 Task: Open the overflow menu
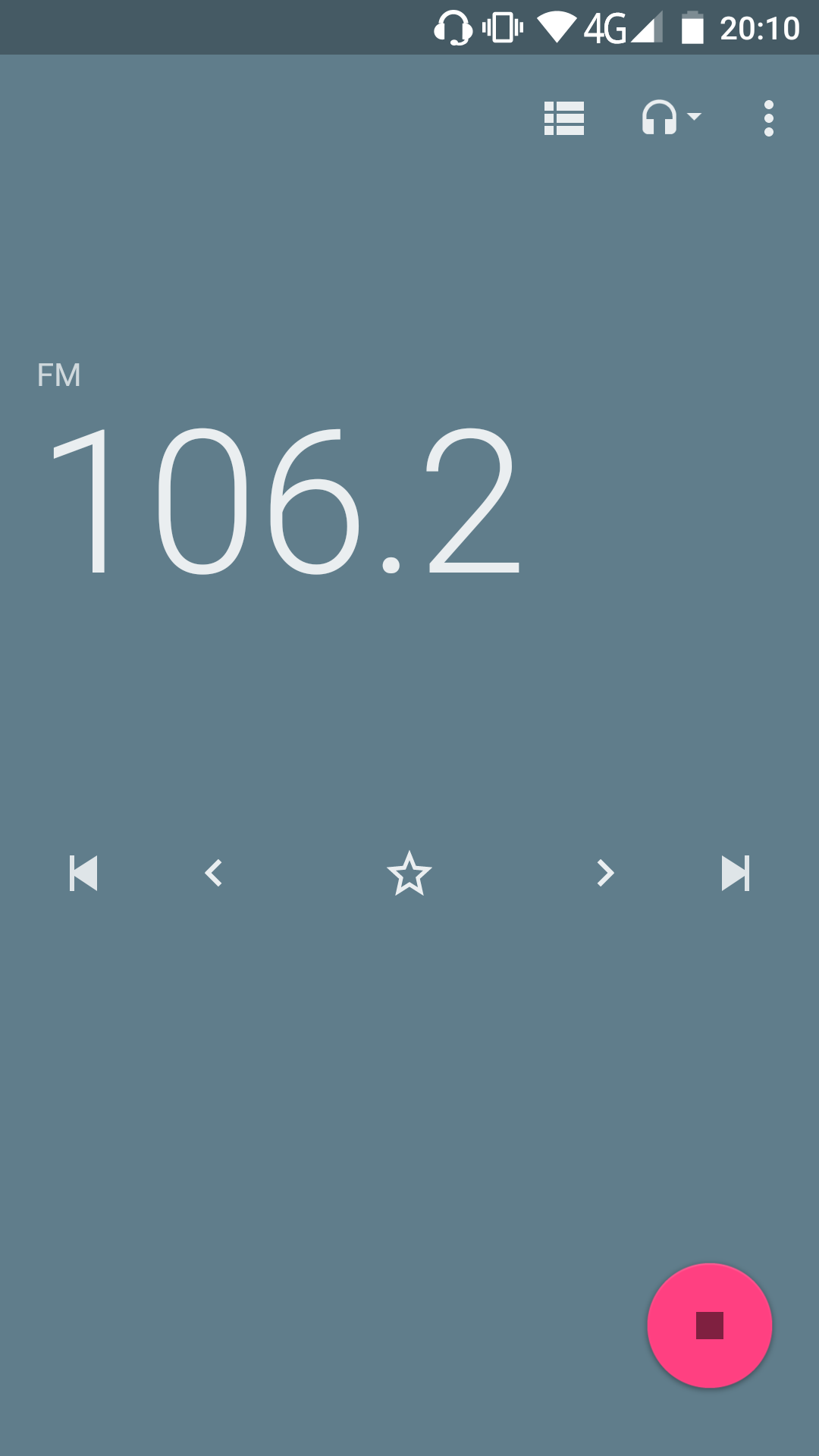(769, 118)
